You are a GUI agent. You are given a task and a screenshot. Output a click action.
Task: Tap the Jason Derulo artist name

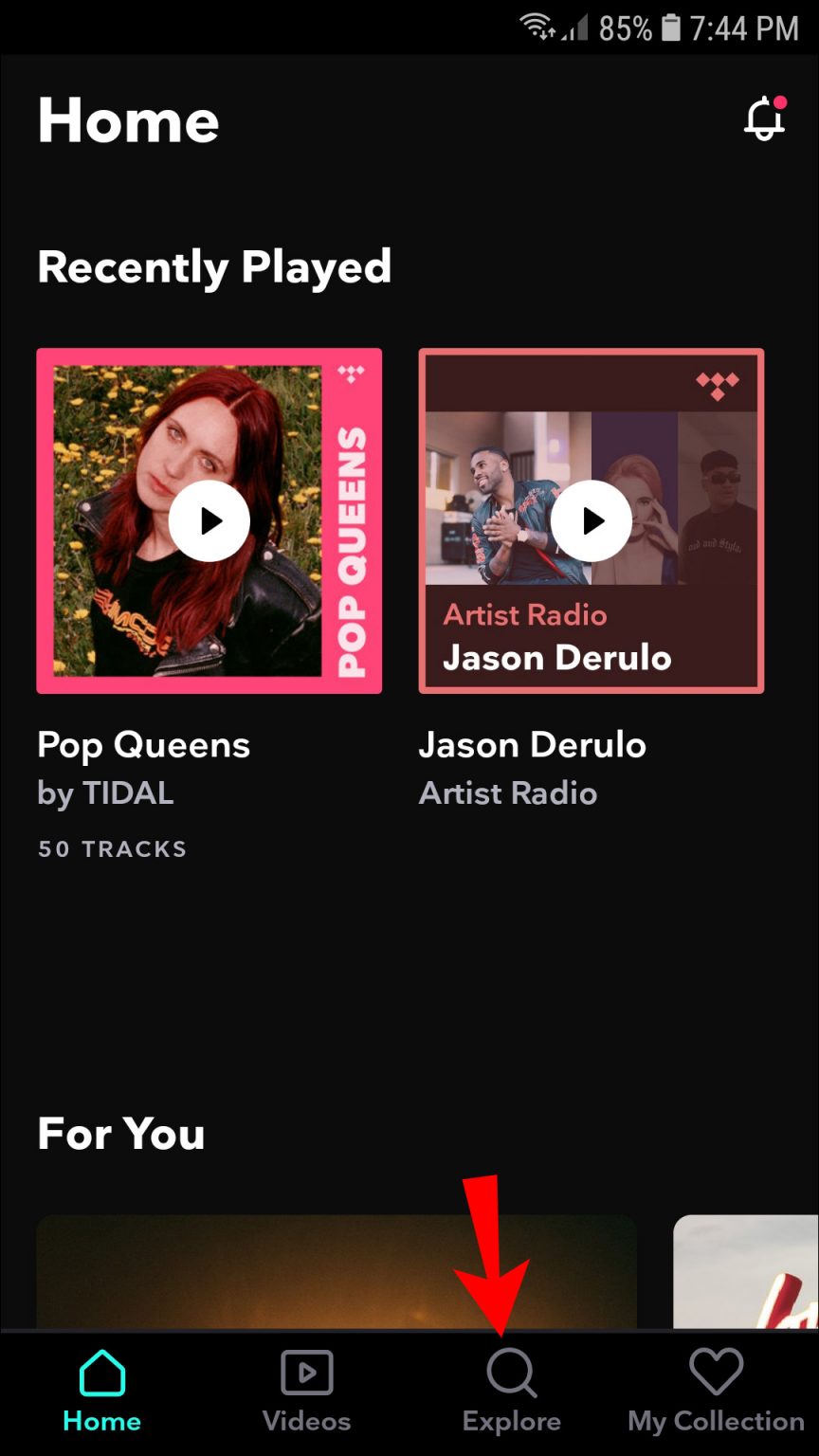click(532, 745)
